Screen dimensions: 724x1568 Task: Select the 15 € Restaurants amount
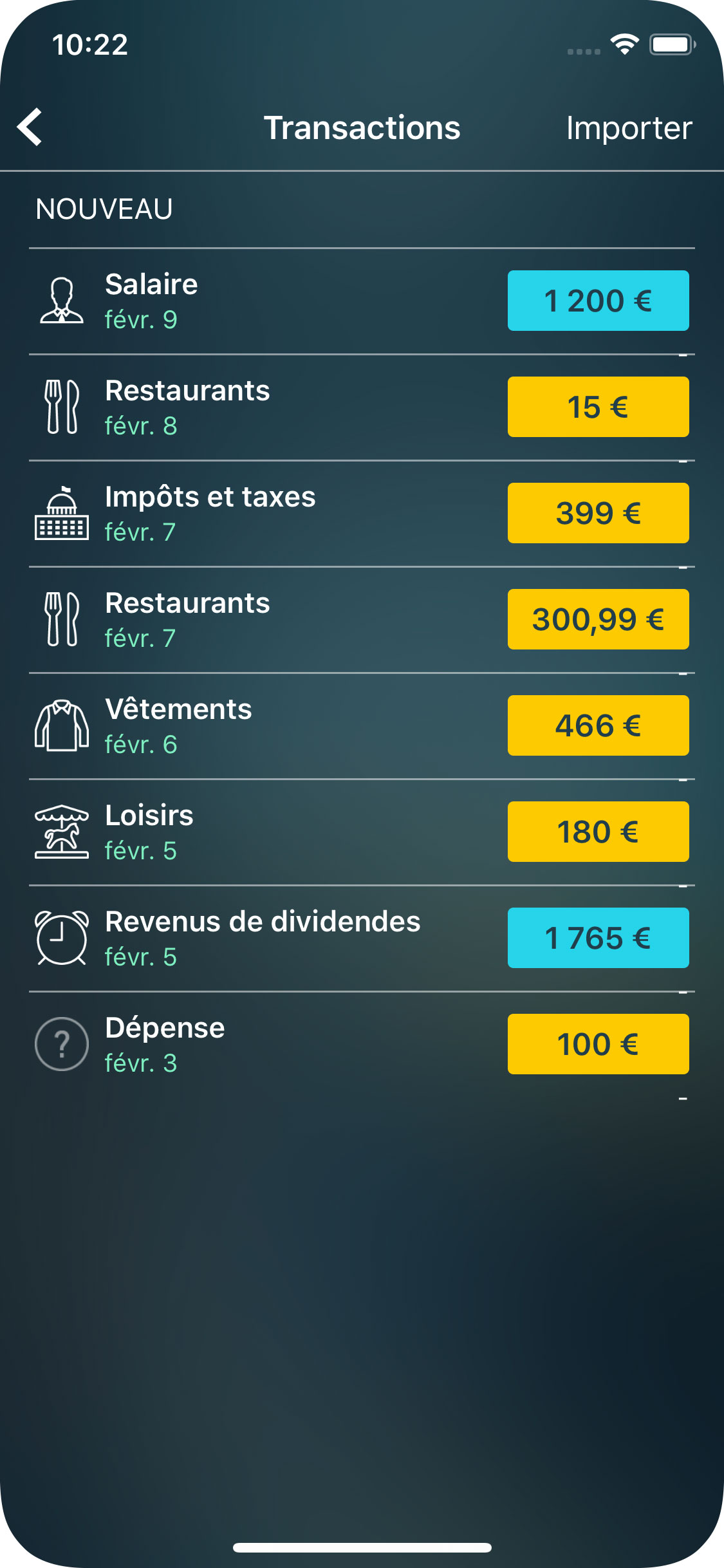(597, 406)
